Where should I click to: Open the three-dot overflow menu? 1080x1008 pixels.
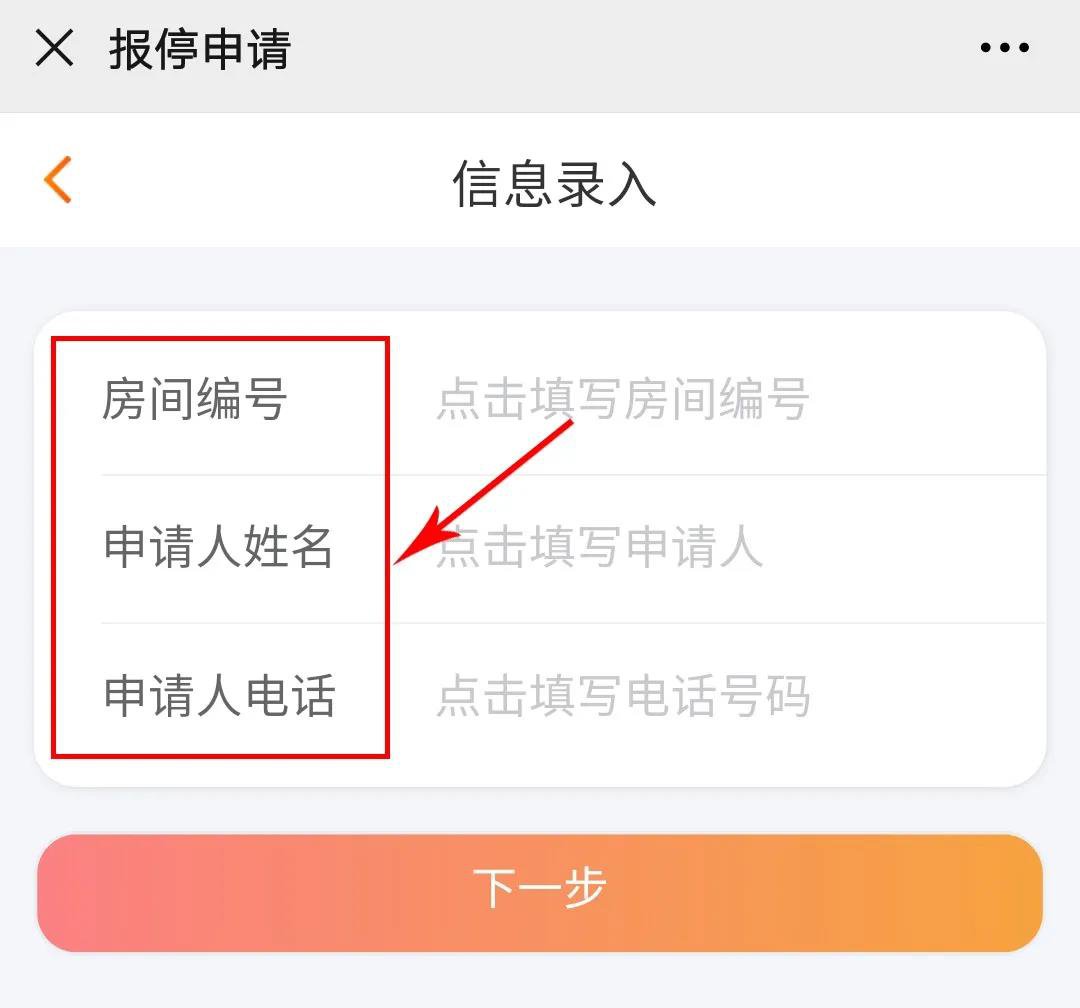pos(1004,48)
